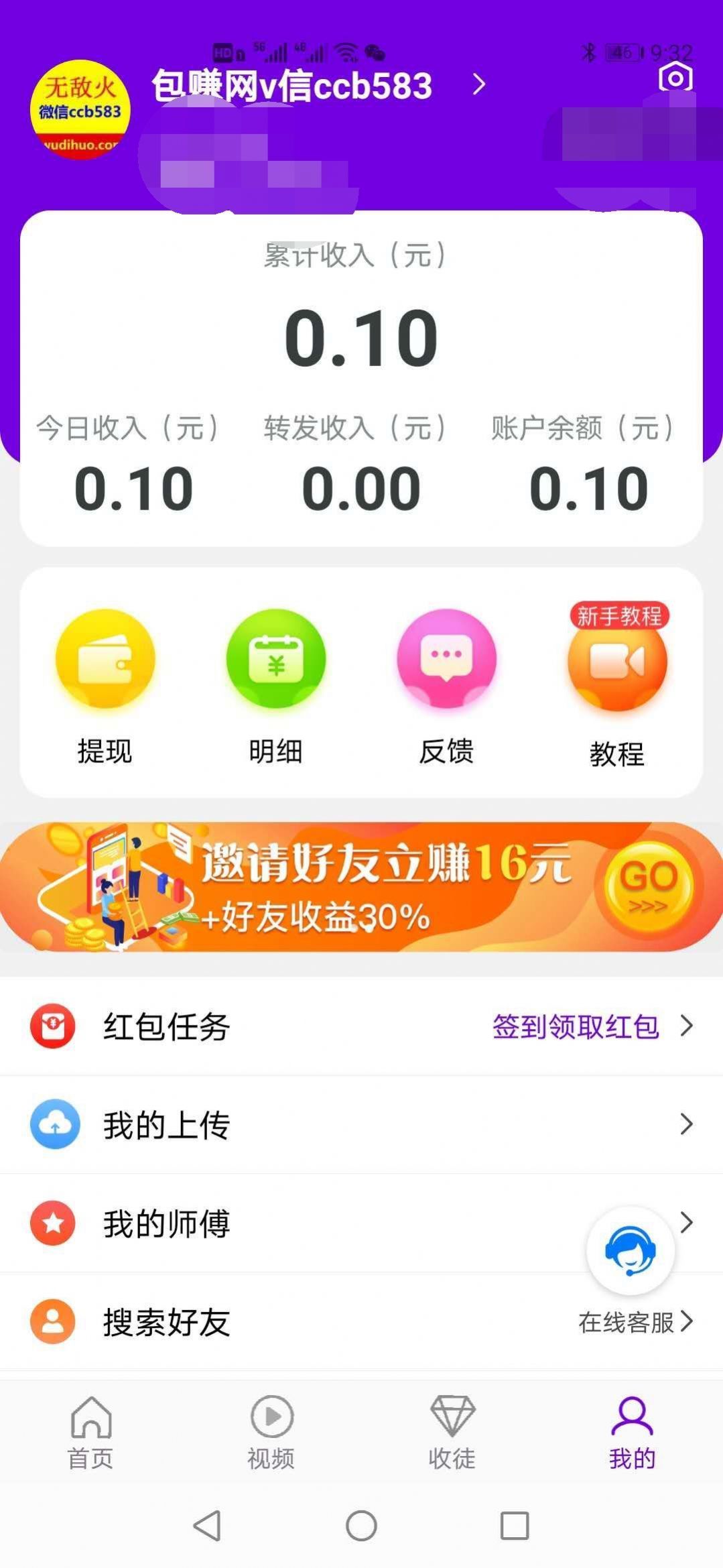723x1568 pixels.
Task: Click the 邀请好友立赚16元 banner
Action: (x=362, y=886)
